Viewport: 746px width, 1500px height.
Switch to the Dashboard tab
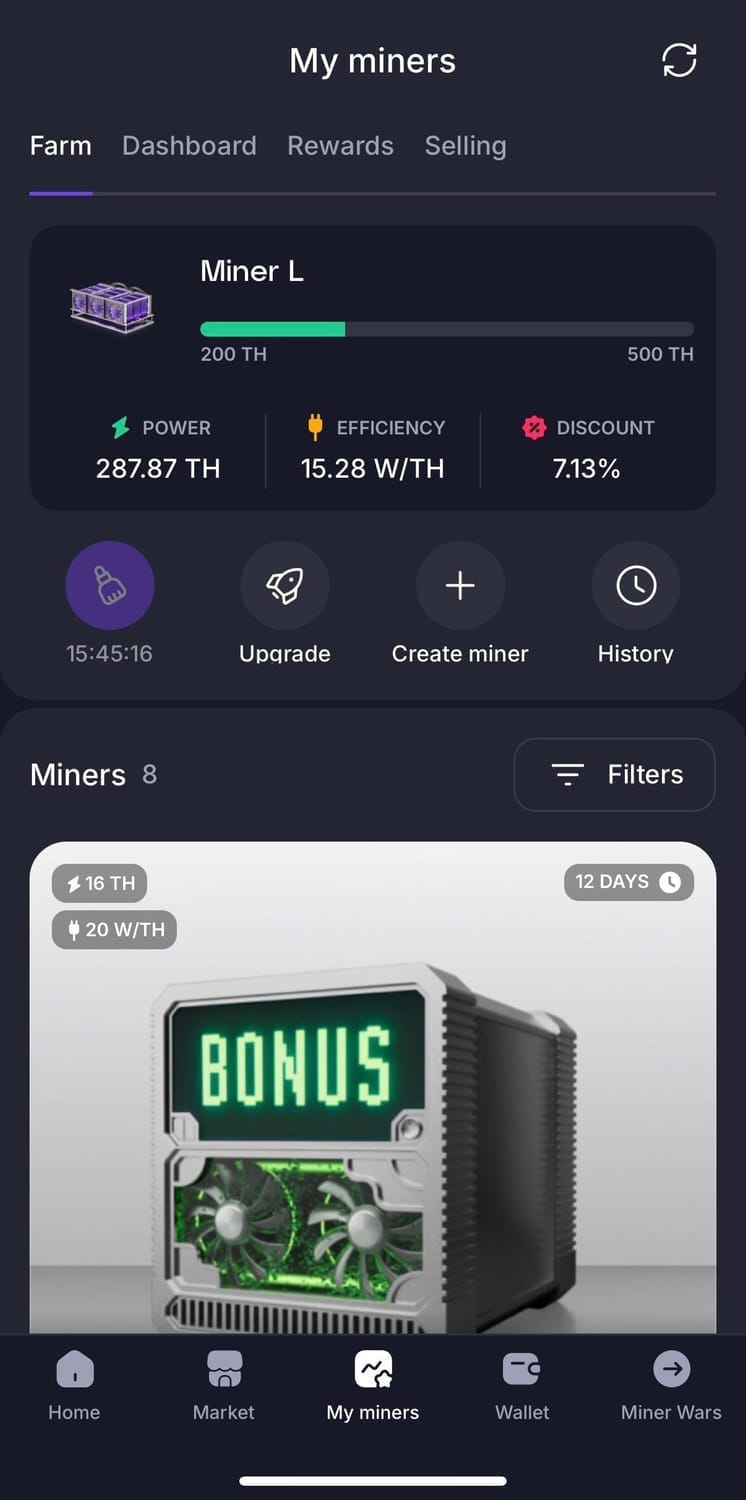(189, 146)
